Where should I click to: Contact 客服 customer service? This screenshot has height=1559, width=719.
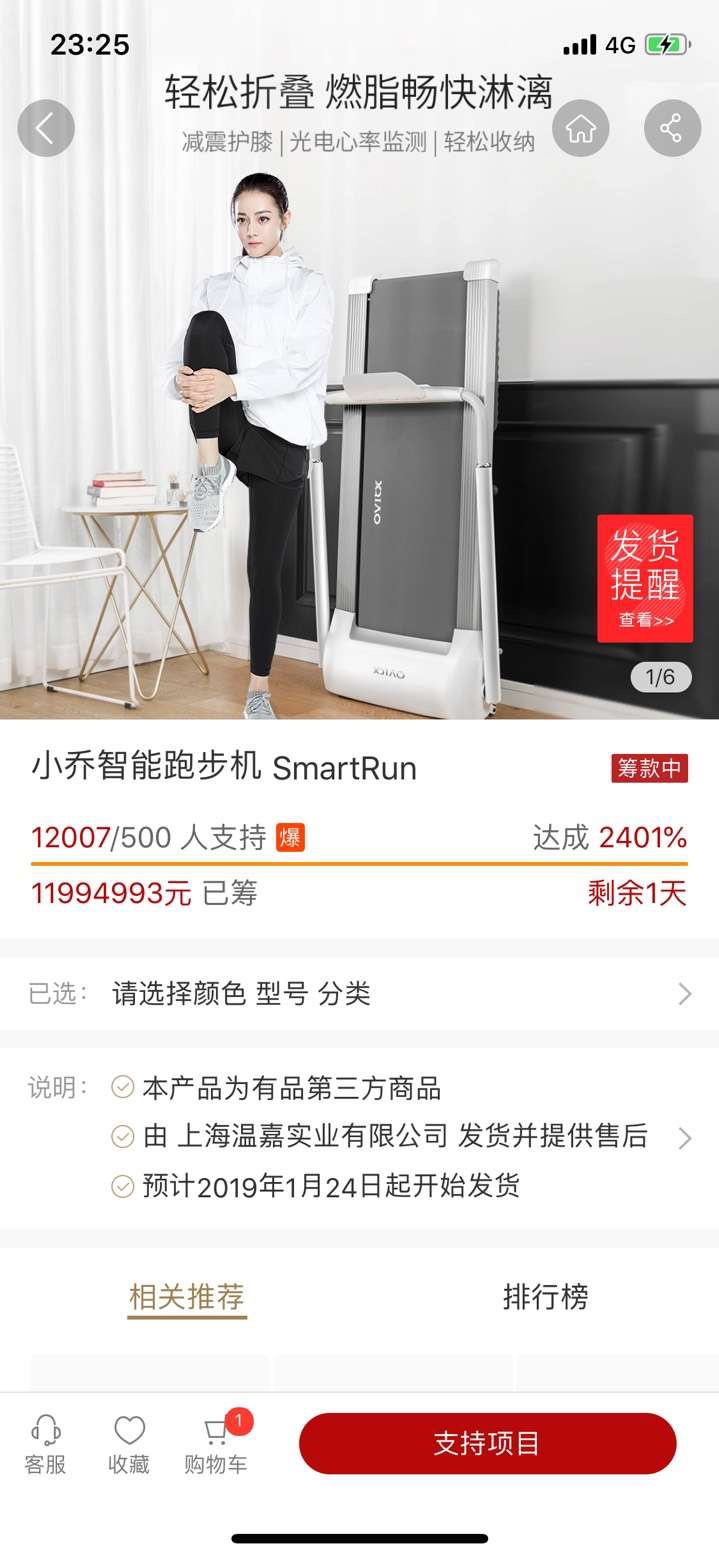click(45, 1445)
